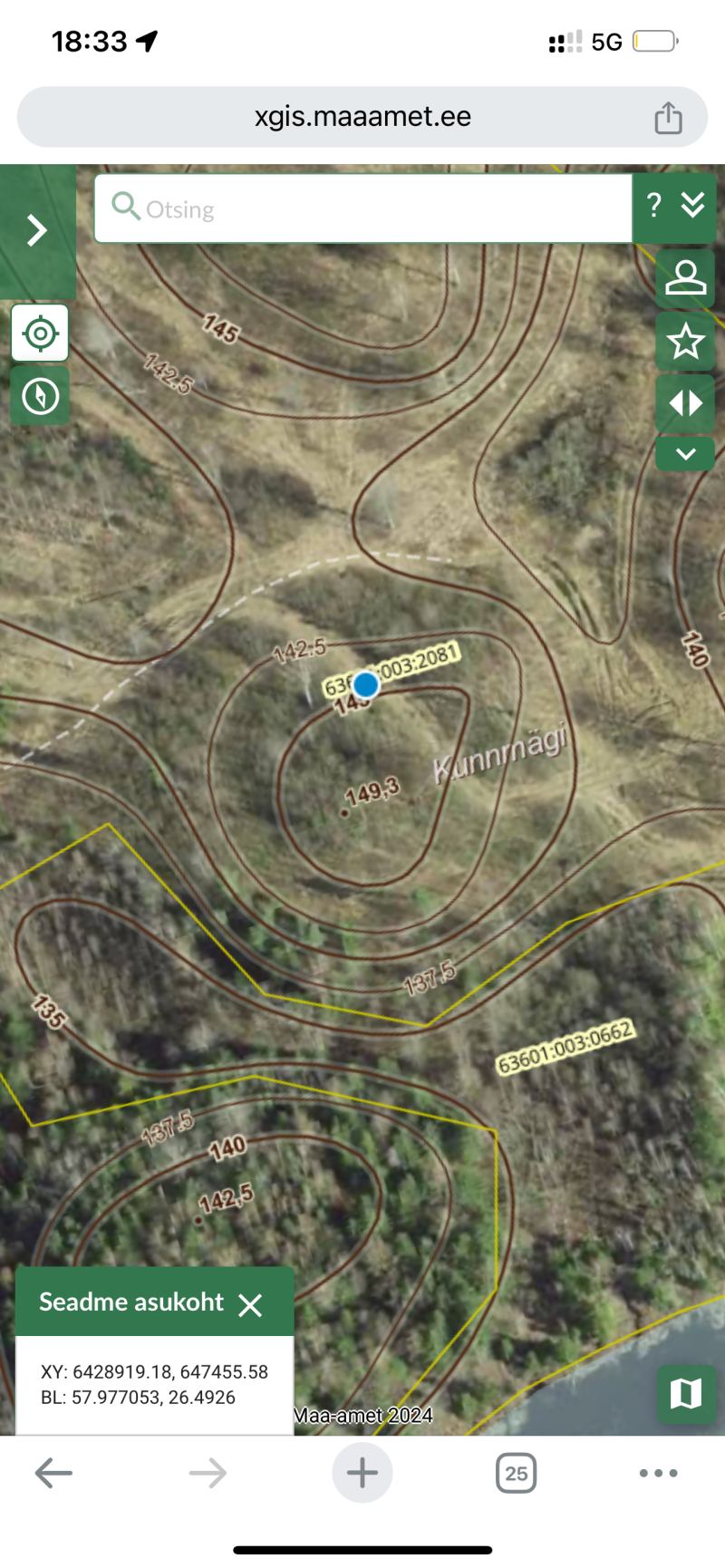
Task: Expand the left side panel arrow
Action: (x=36, y=231)
